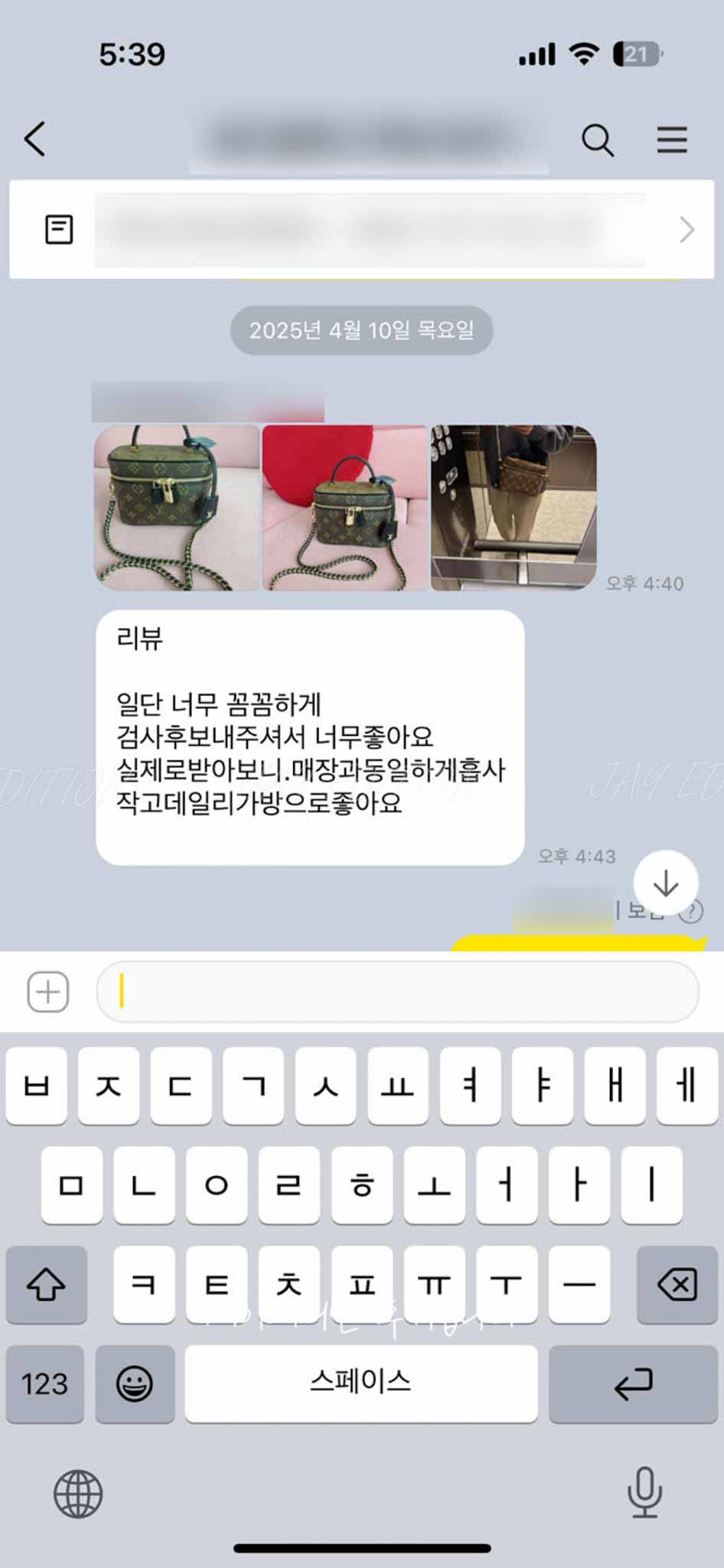
Task: Open the emoji keyboard
Action: 135,1383
